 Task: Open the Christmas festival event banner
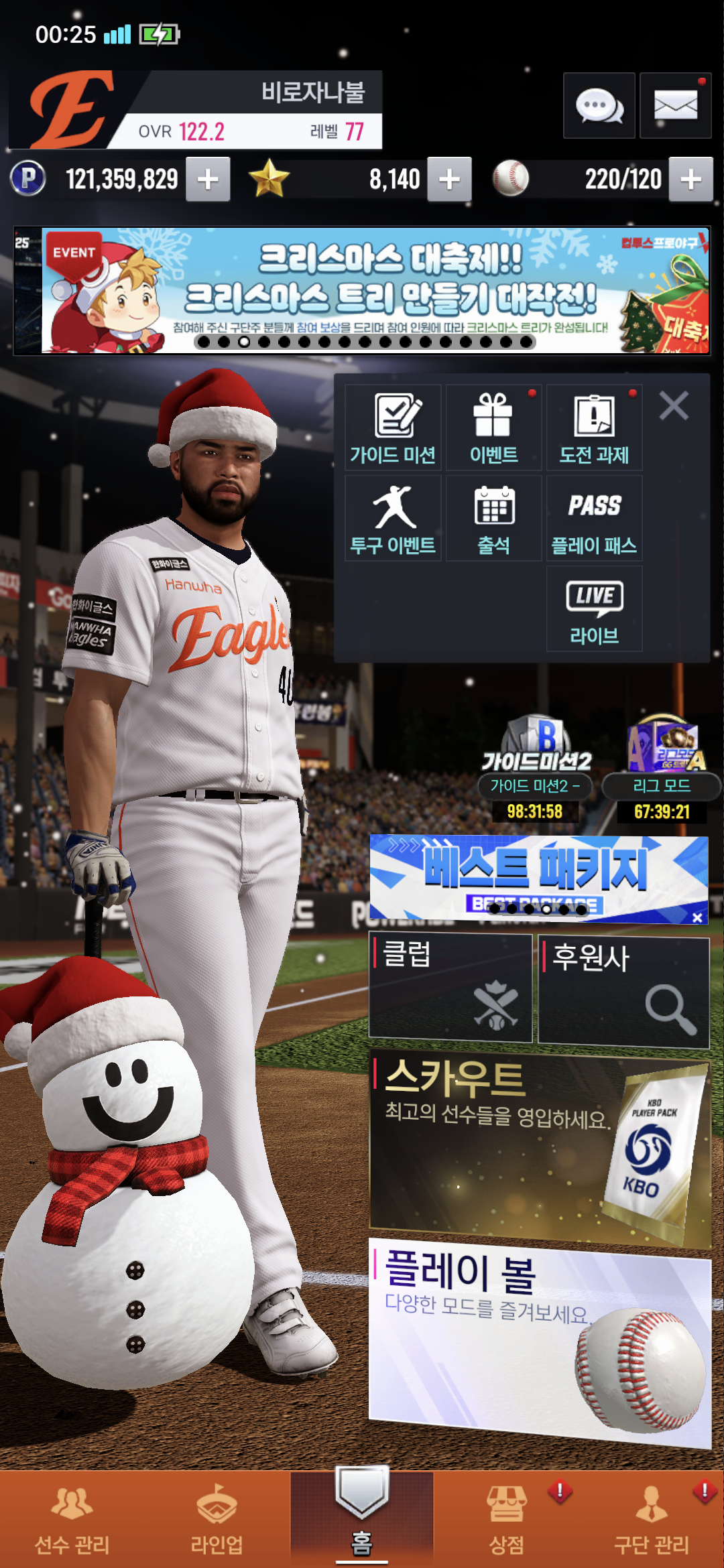[374, 289]
